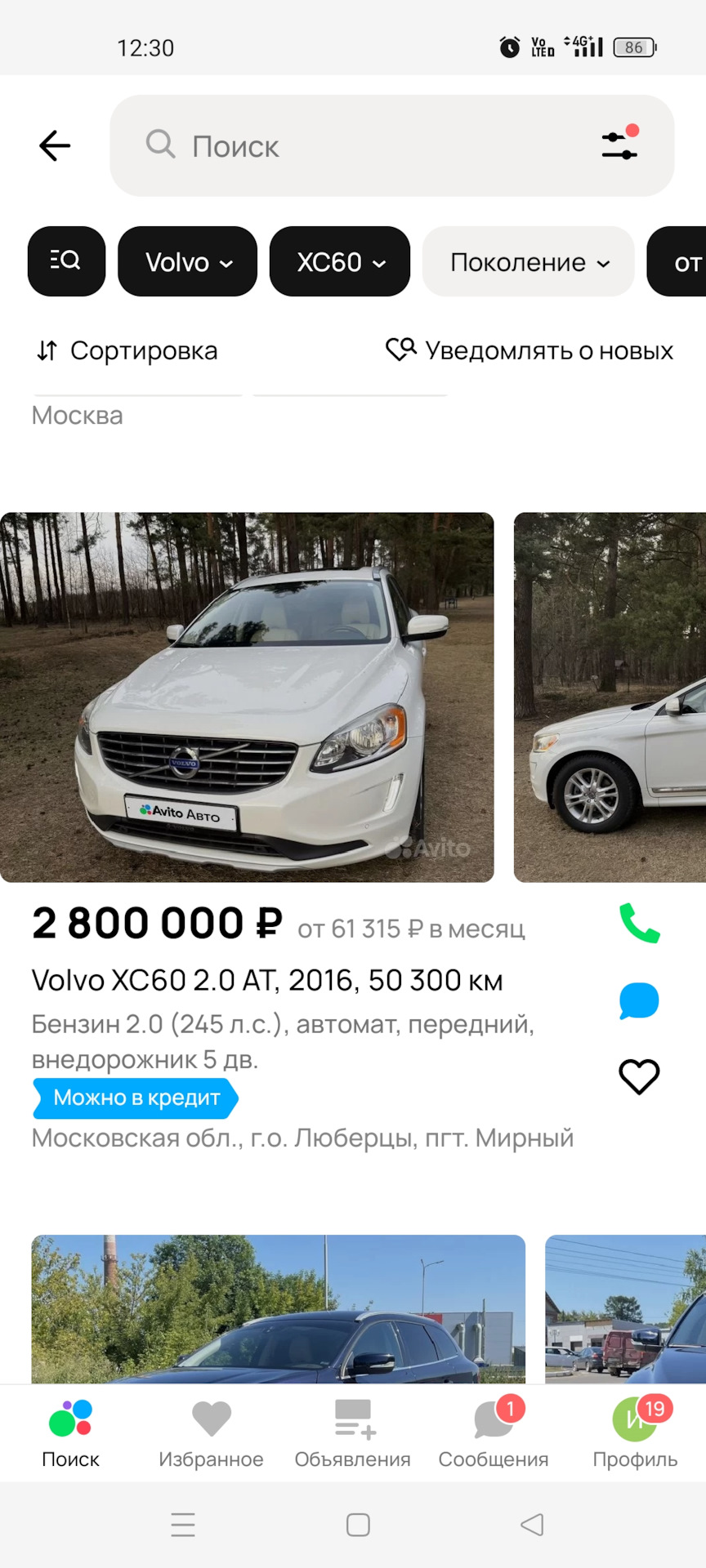The width and height of the screenshot is (706, 1568).
Task: Open the list-search chip icon
Action: pos(66,261)
